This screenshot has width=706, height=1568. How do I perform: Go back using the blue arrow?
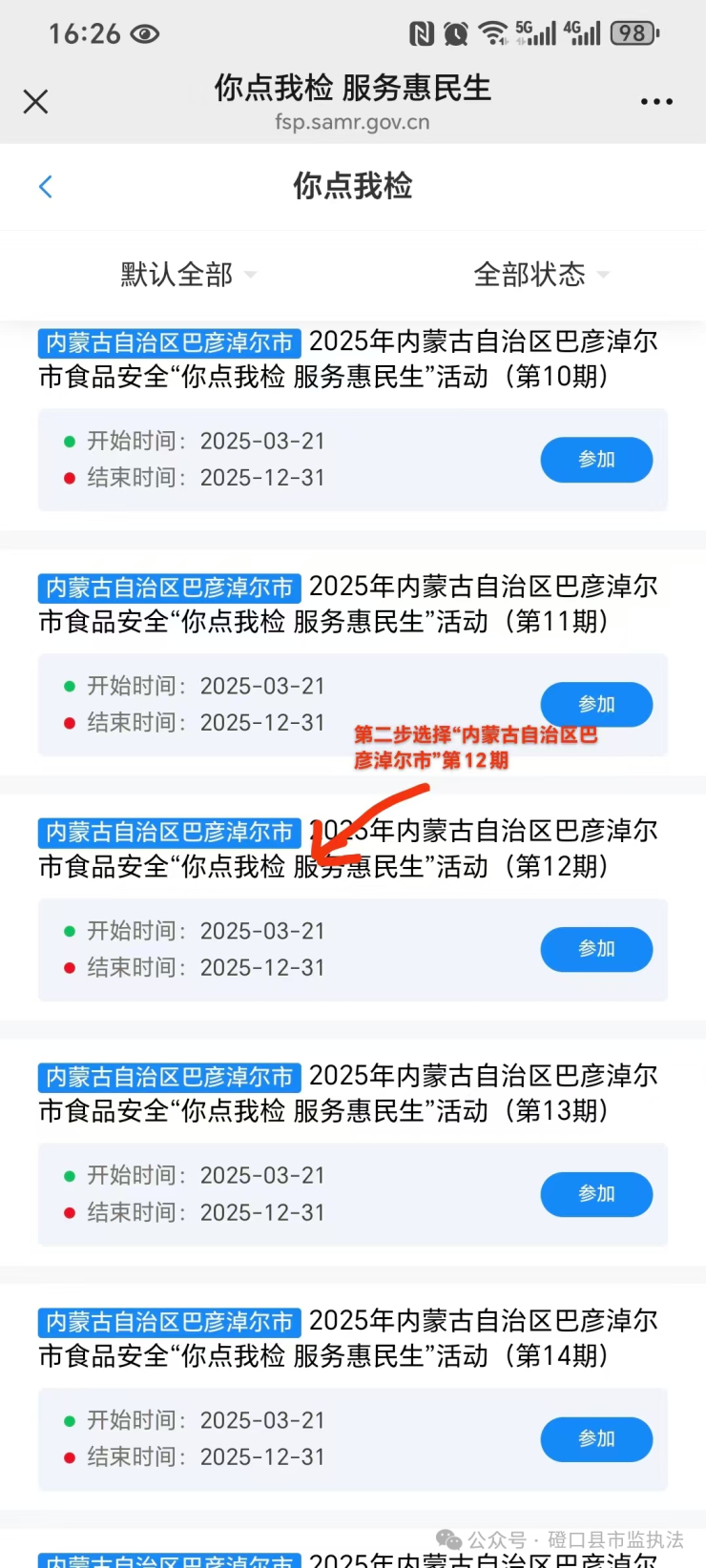click(45, 186)
